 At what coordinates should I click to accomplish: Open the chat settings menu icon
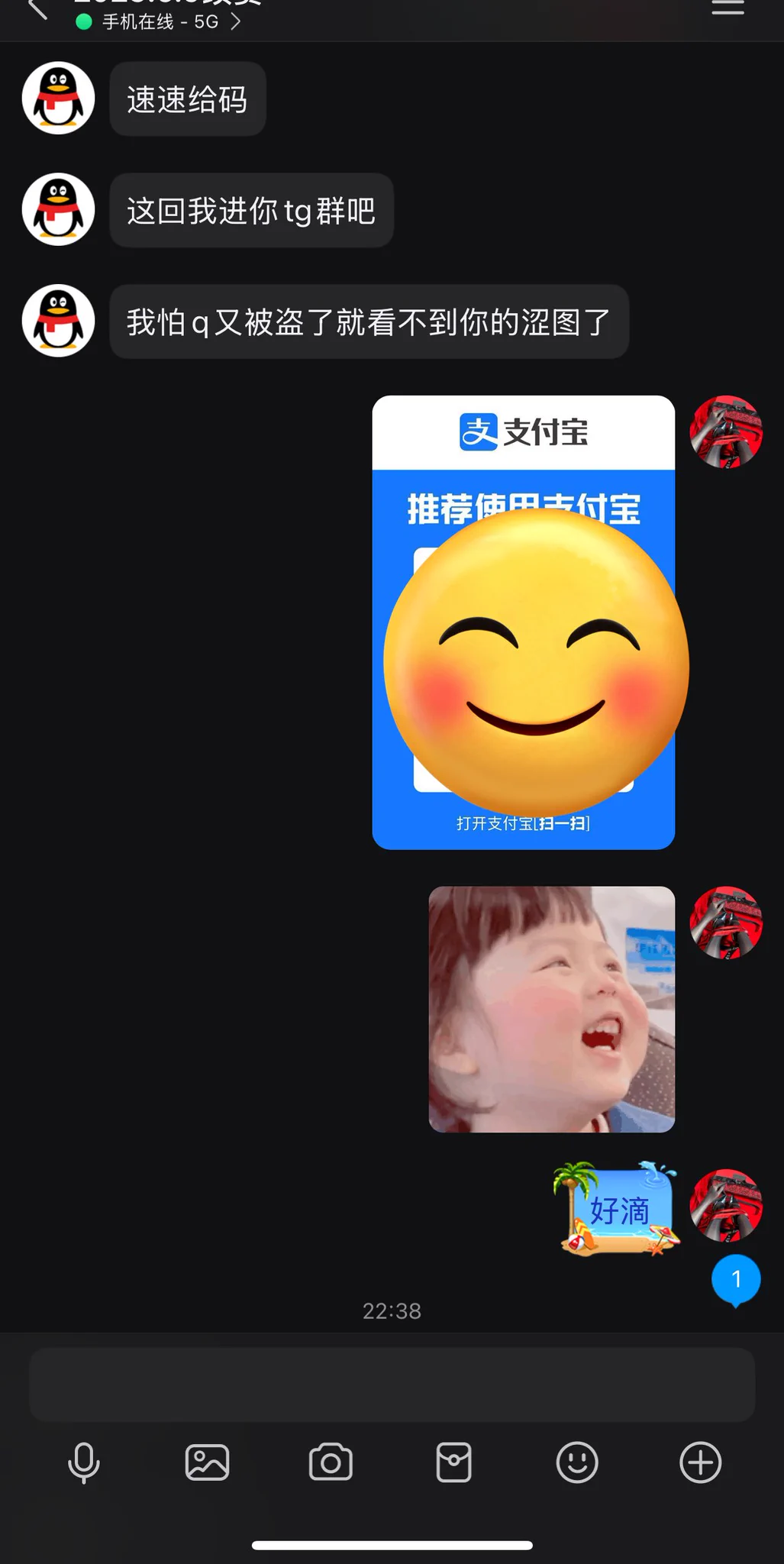coord(727,8)
